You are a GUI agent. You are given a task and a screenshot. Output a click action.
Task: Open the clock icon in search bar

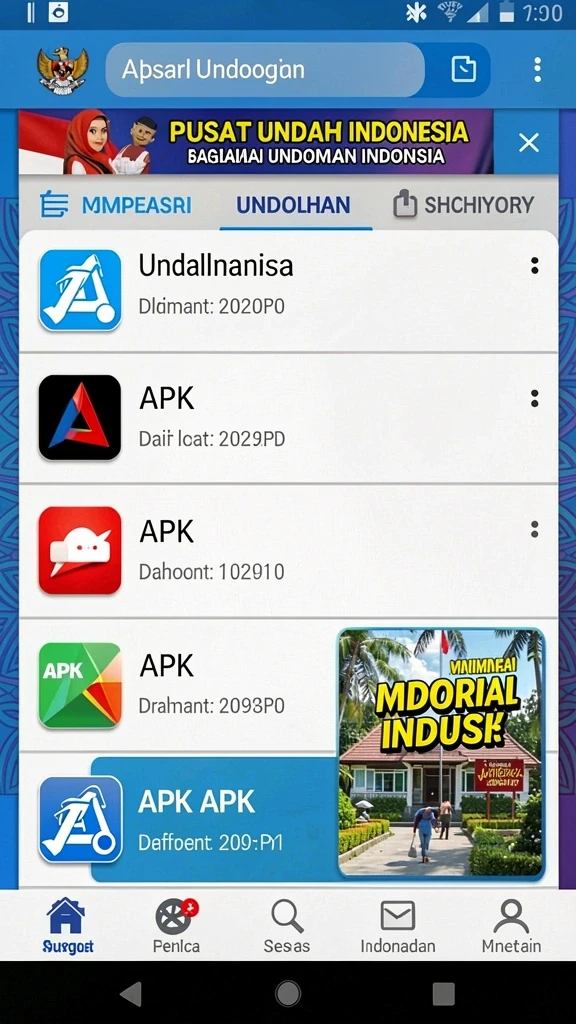click(x=464, y=69)
